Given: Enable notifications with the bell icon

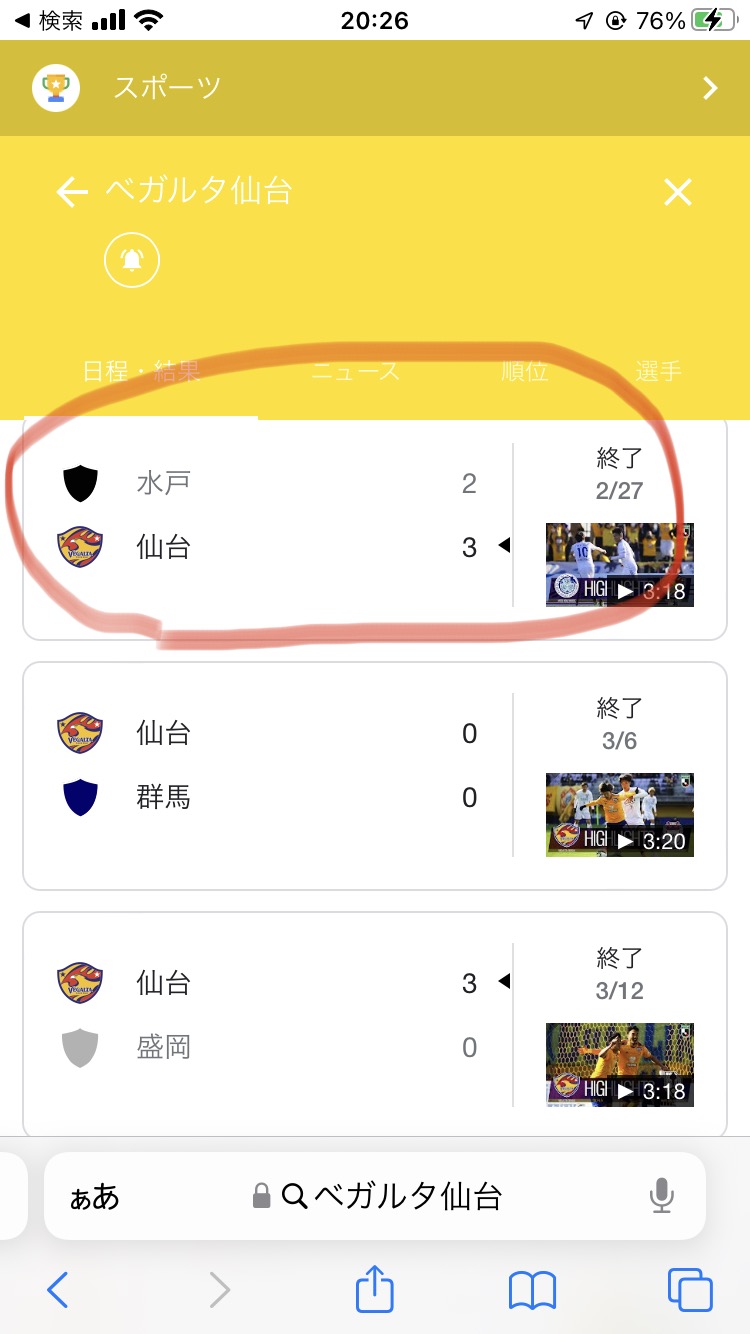Looking at the screenshot, I should tap(132, 260).
